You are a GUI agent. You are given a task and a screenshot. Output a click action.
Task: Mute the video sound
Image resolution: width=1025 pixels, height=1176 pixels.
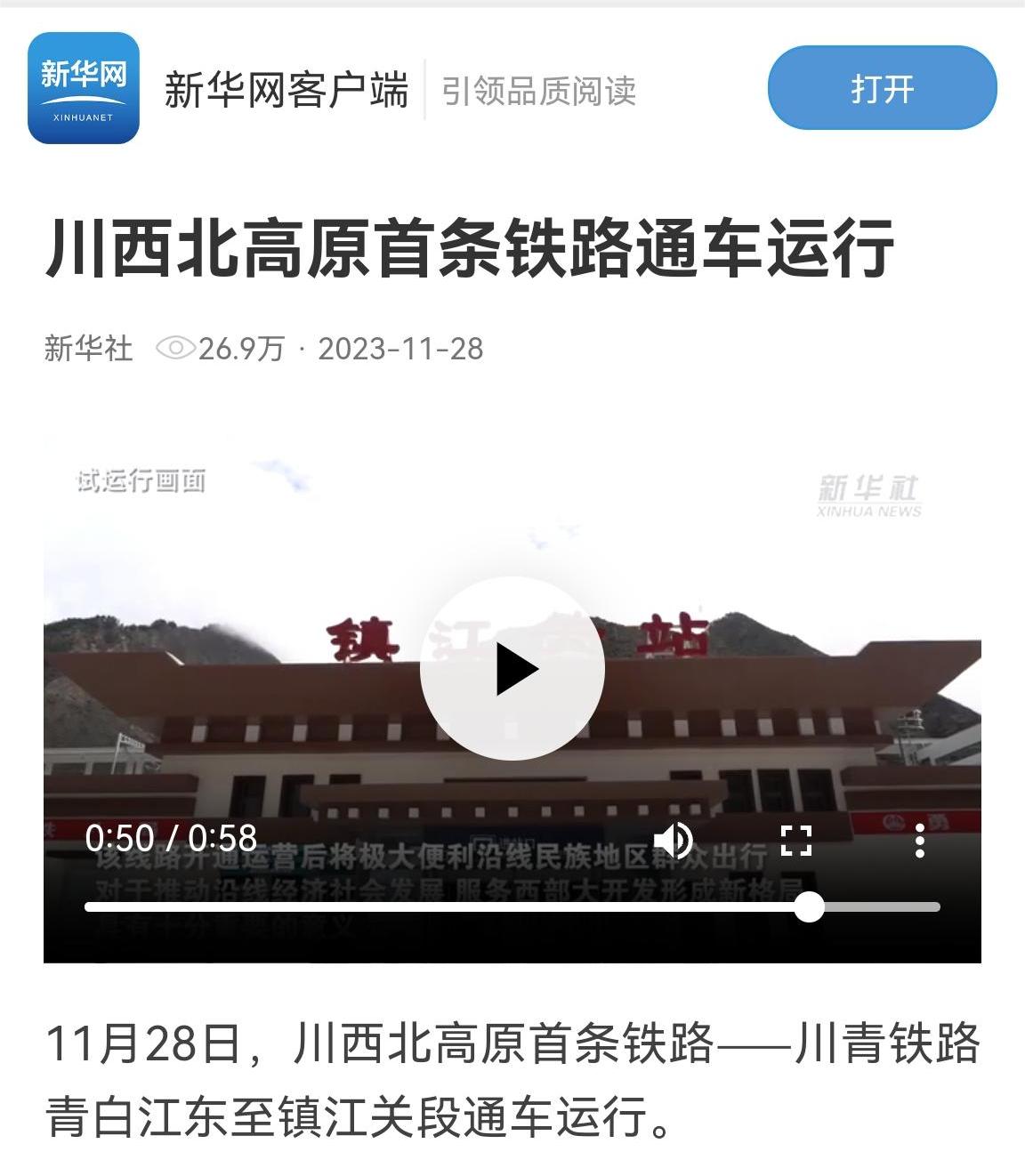[x=674, y=840]
